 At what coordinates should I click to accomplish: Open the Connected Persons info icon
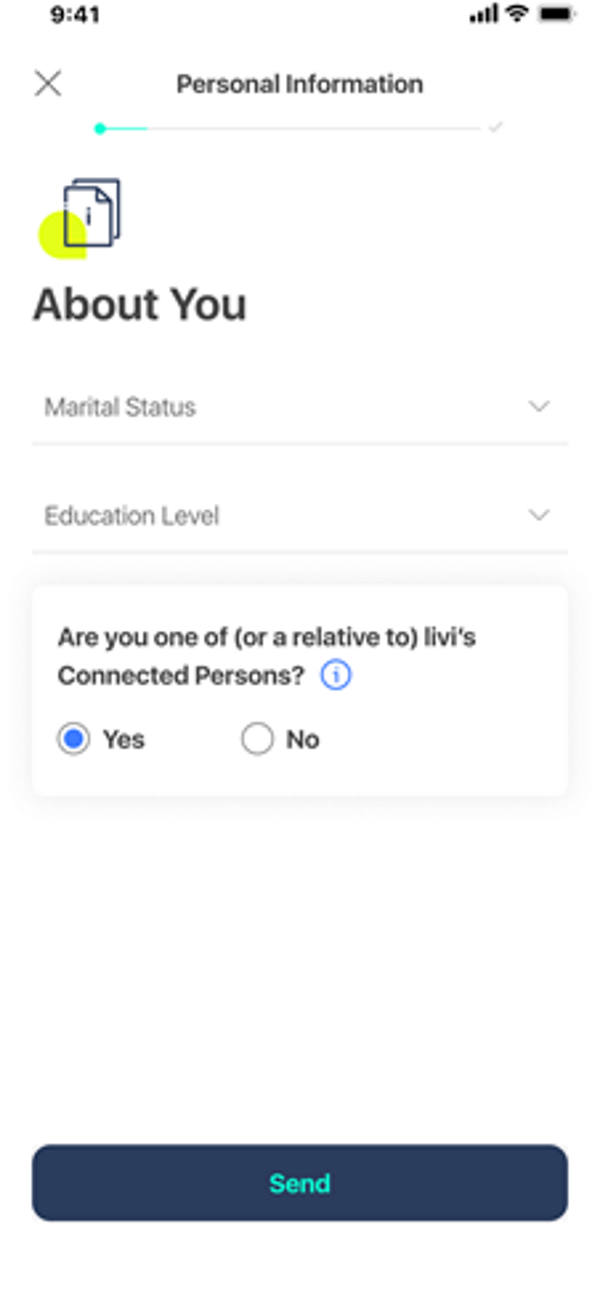[336, 676]
